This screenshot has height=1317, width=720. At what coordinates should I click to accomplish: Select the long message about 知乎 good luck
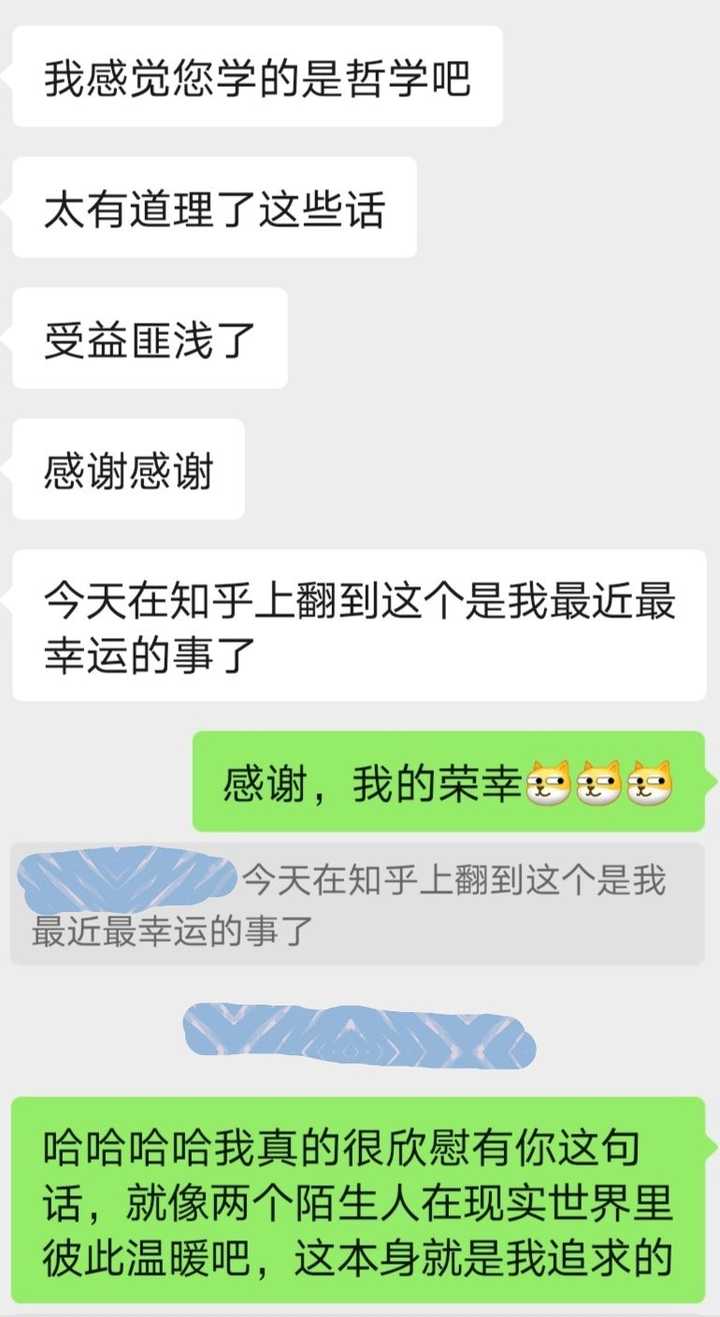pyautogui.click(x=360, y=625)
